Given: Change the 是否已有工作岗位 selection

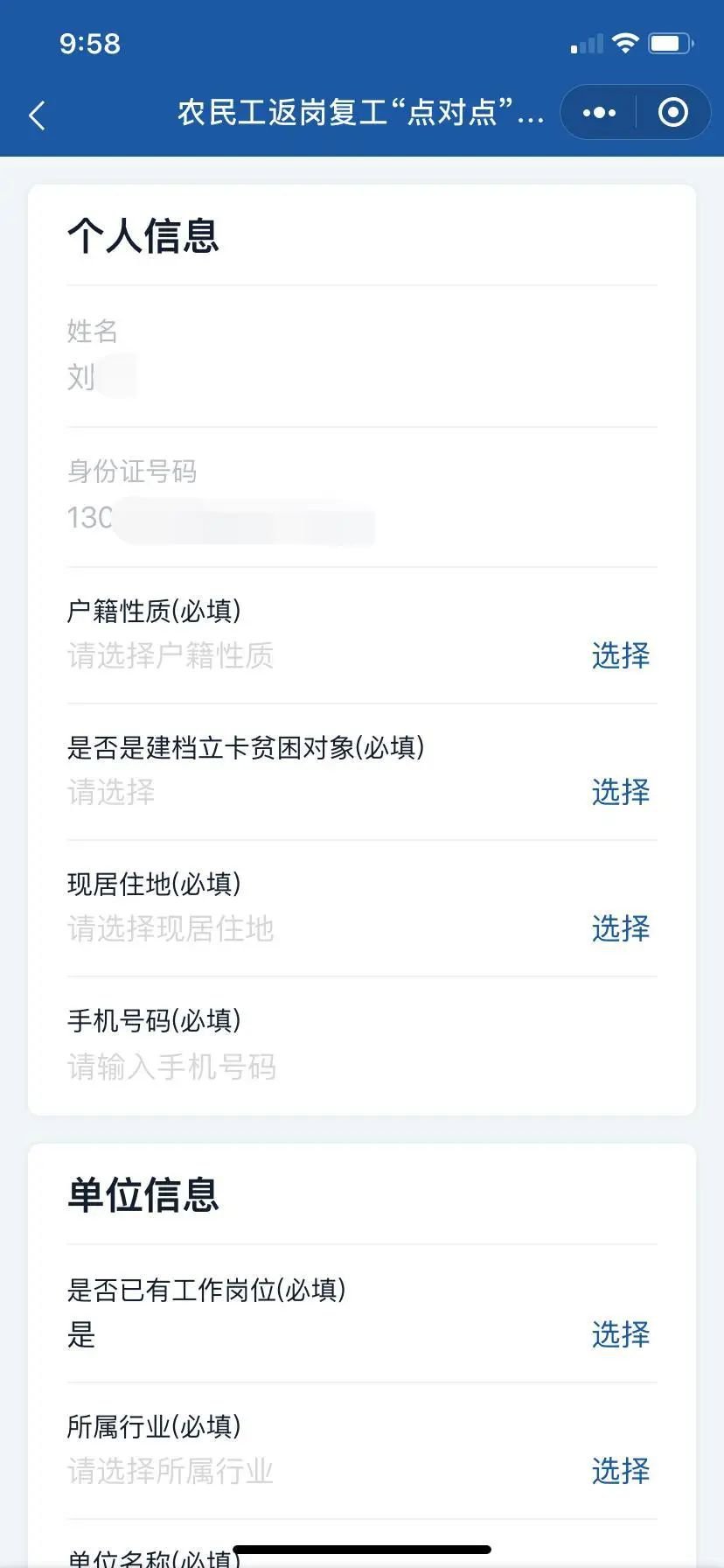Looking at the screenshot, I should [x=620, y=1334].
